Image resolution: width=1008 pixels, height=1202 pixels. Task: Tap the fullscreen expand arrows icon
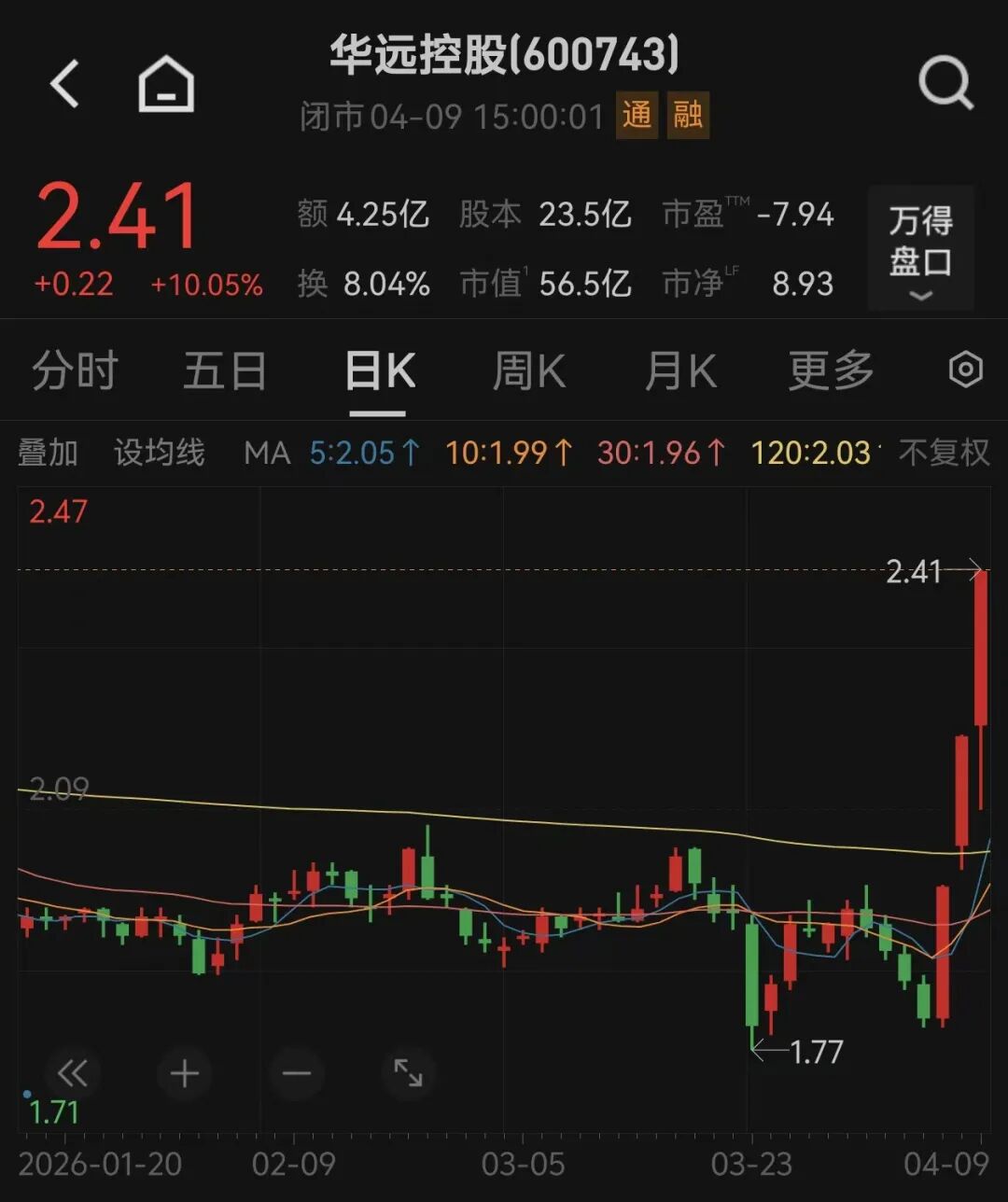point(408,1073)
